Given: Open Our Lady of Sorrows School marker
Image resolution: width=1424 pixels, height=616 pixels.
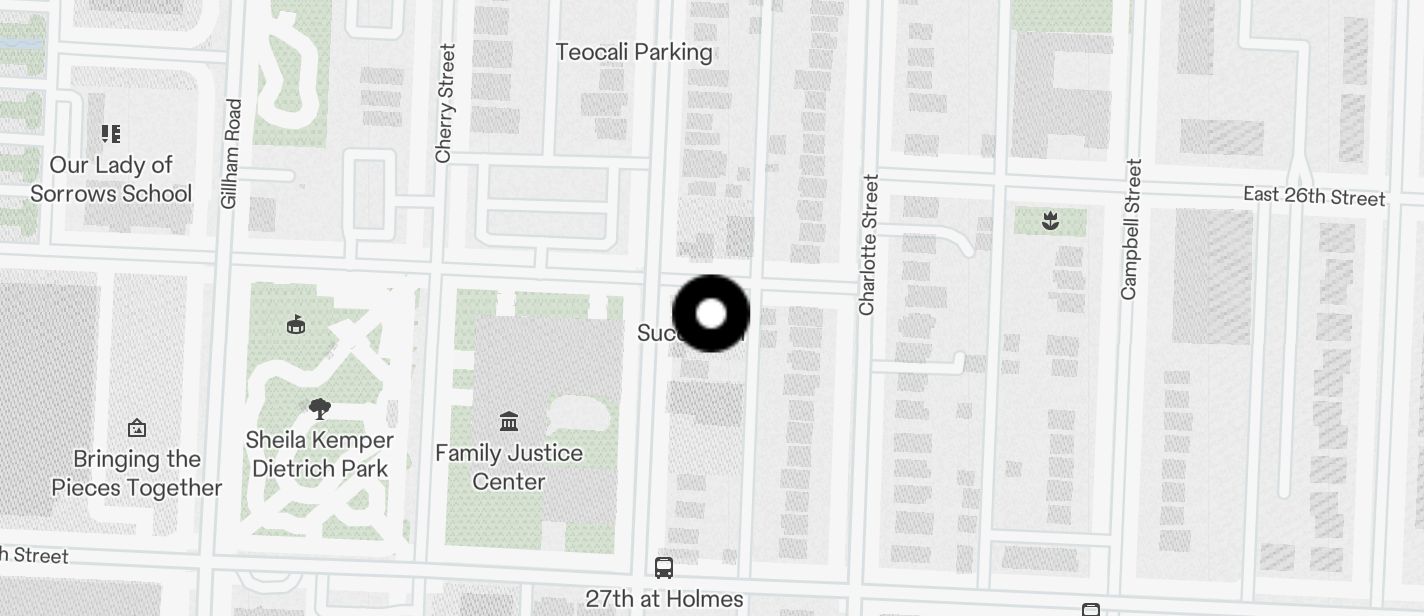Looking at the screenshot, I should (x=111, y=134).
